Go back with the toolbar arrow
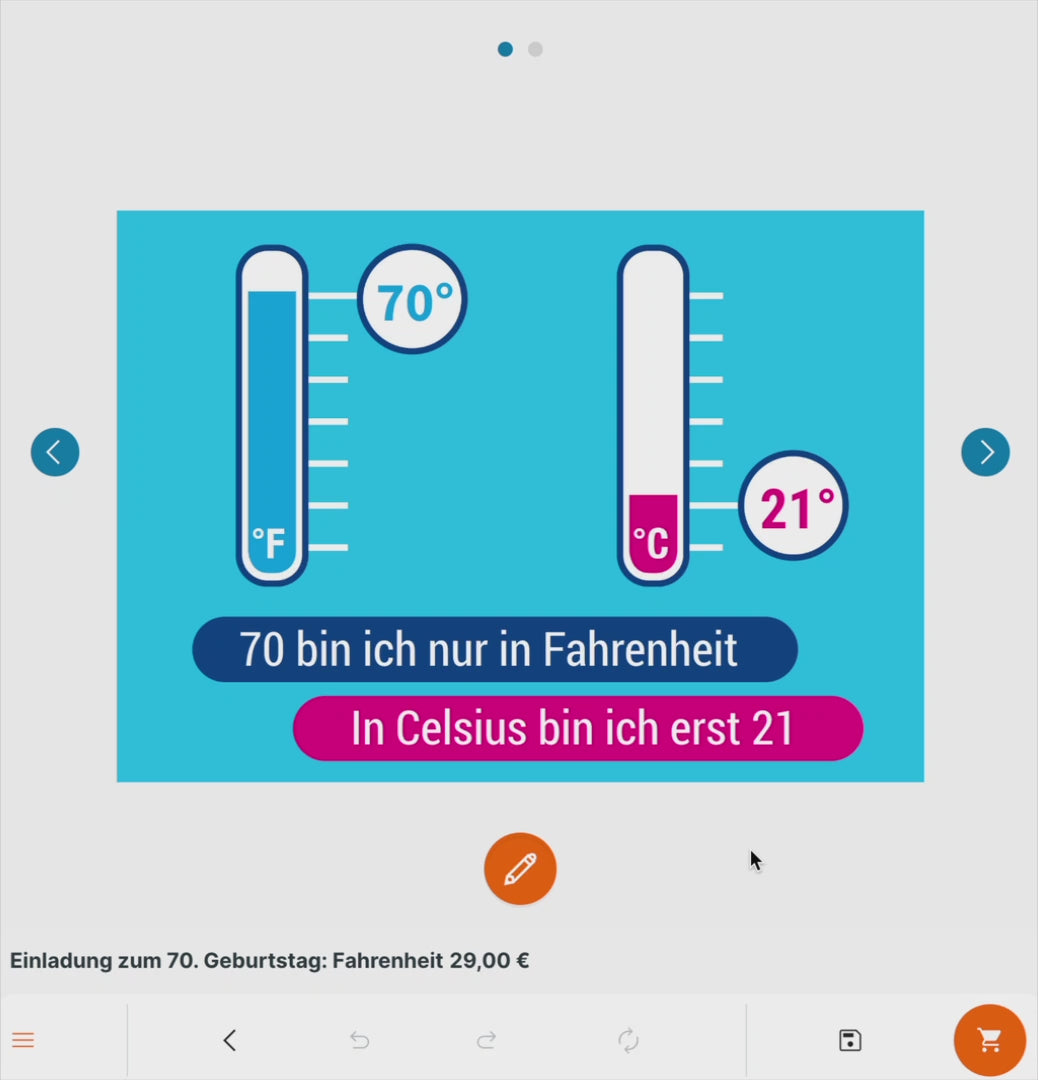The width and height of the screenshot is (1038, 1080). tap(230, 1040)
